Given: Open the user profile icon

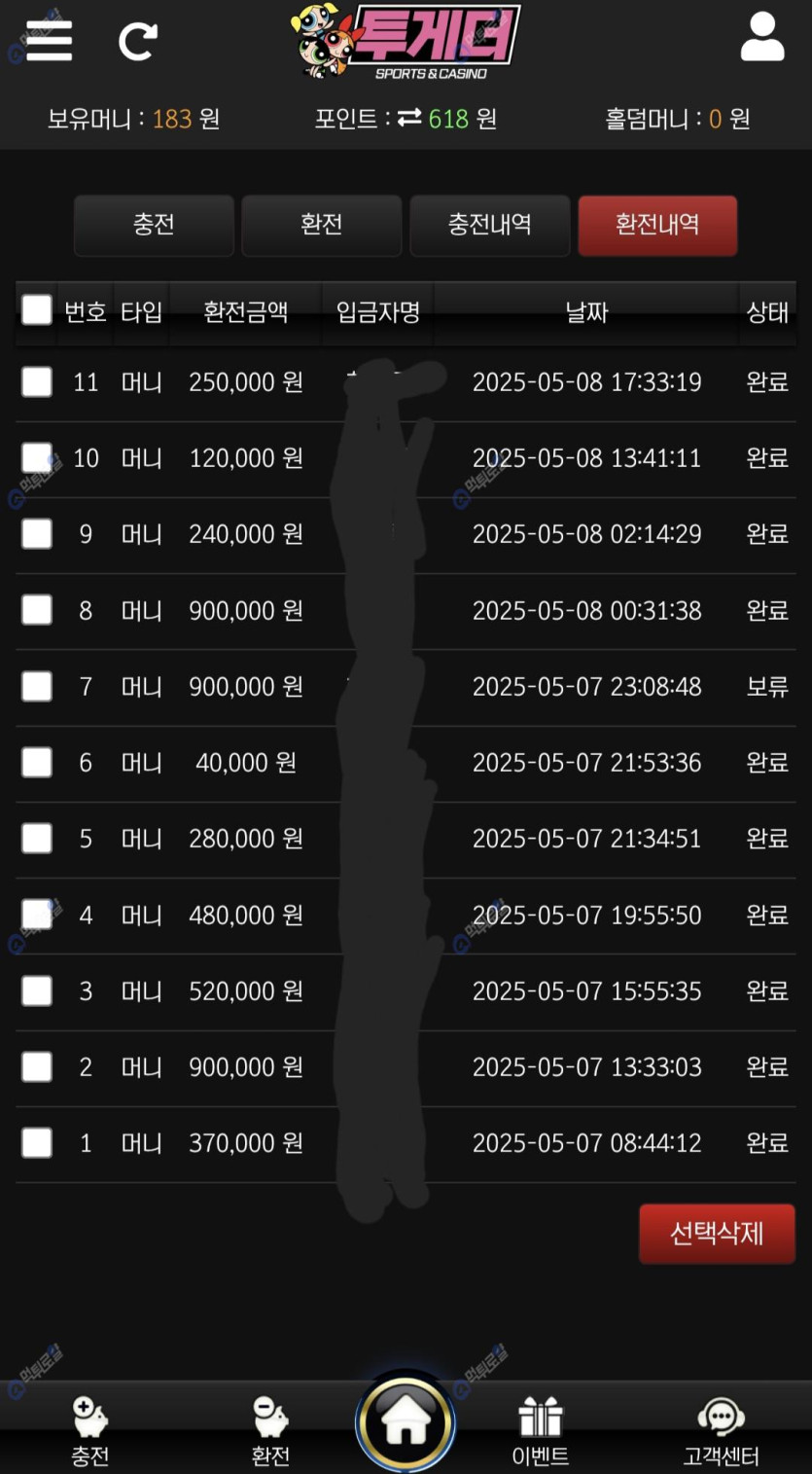Looking at the screenshot, I should tap(761, 39).
